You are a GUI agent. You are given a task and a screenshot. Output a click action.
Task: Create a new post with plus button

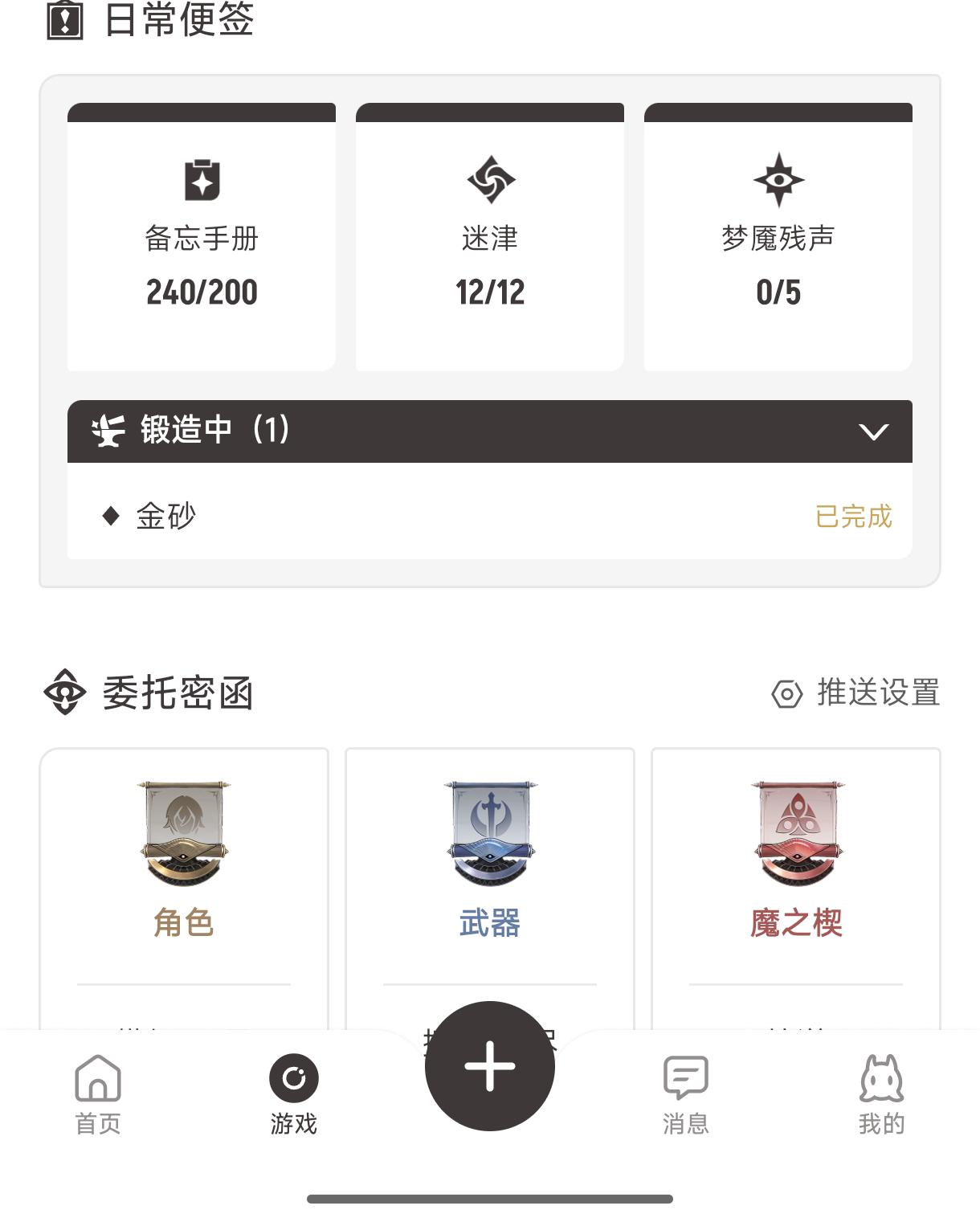tap(490, 1066)
